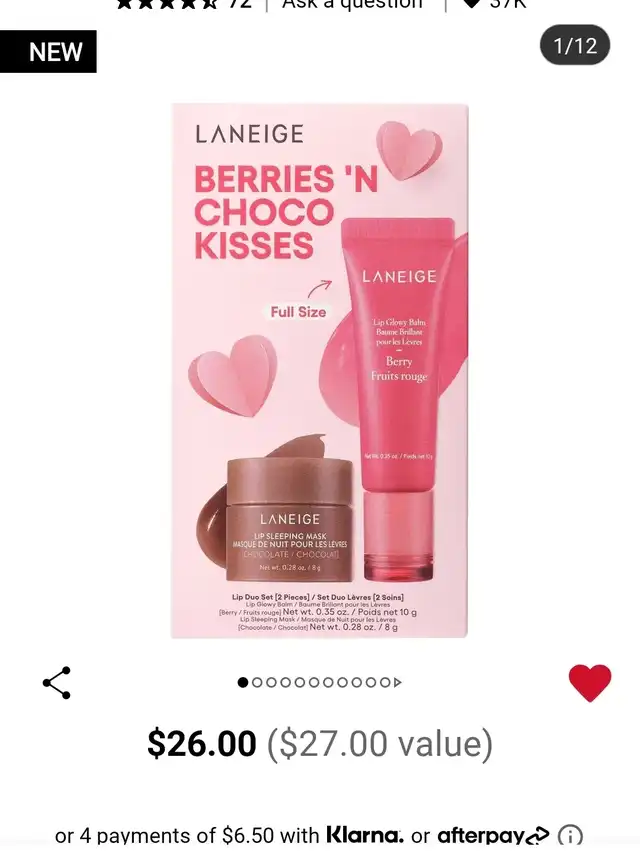
Task: Open the payment info icon next to Afterpay
Action: point(570,835)
